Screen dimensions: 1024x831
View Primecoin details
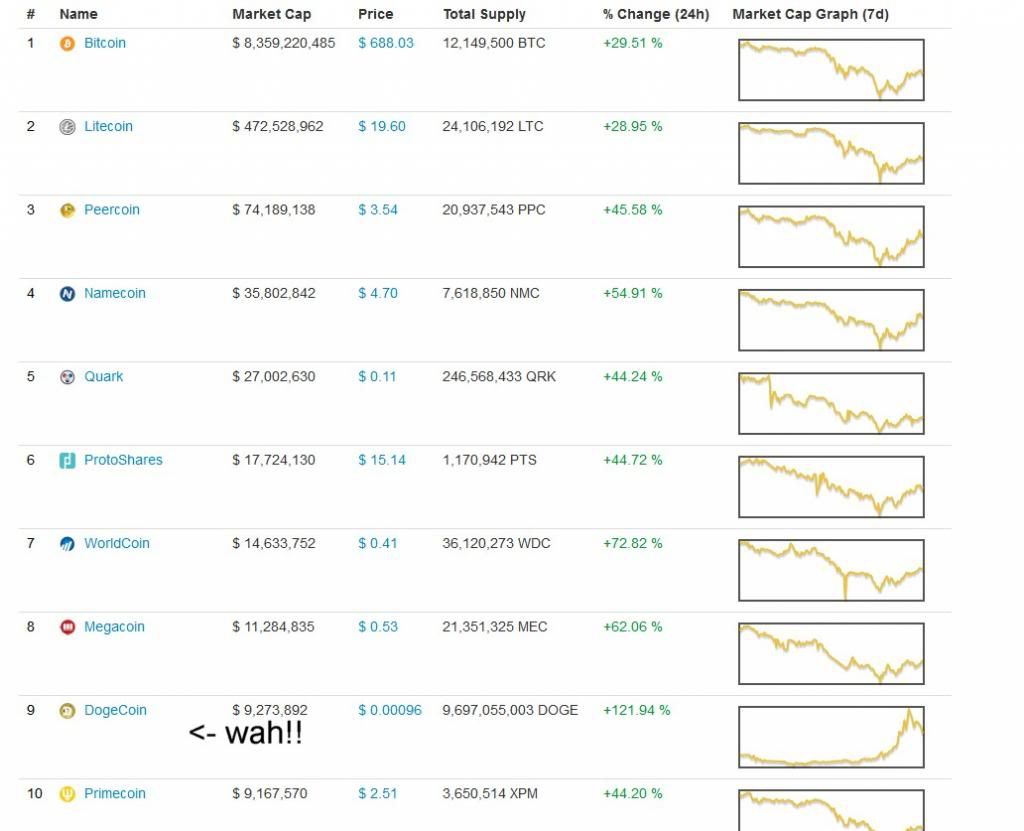point(114,794)
